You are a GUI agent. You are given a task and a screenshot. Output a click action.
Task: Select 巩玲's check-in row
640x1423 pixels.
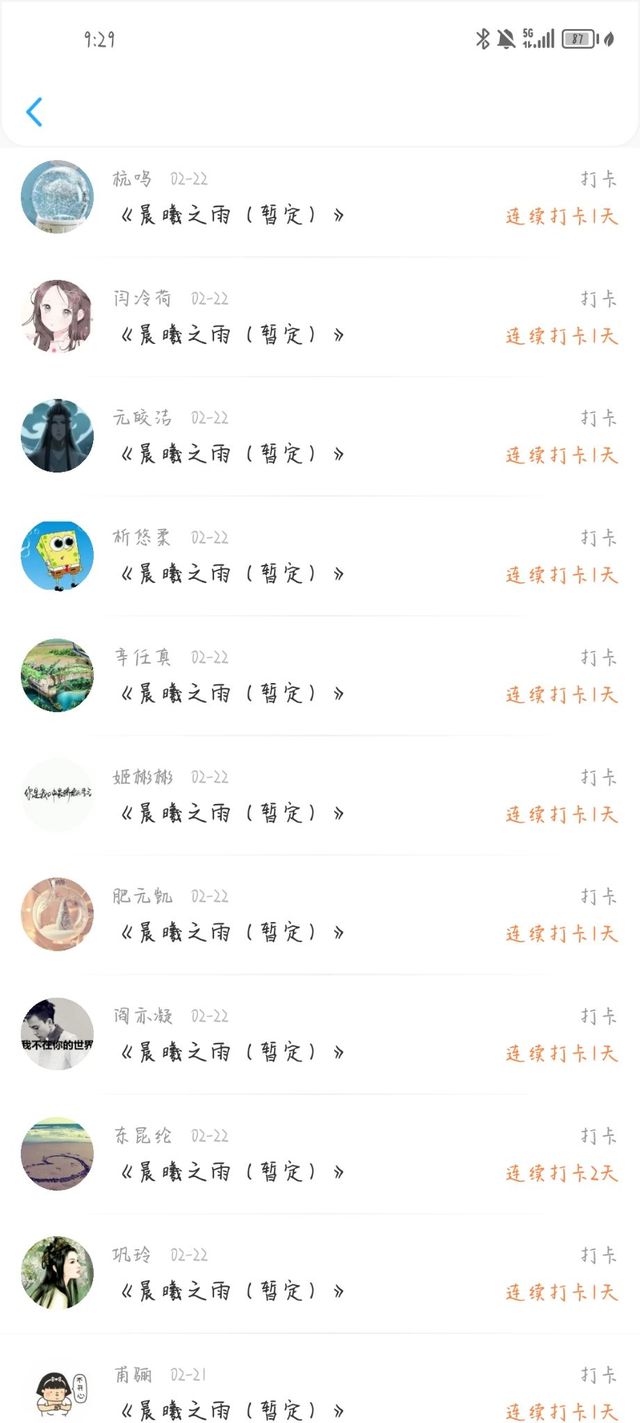pos(320,1274)
